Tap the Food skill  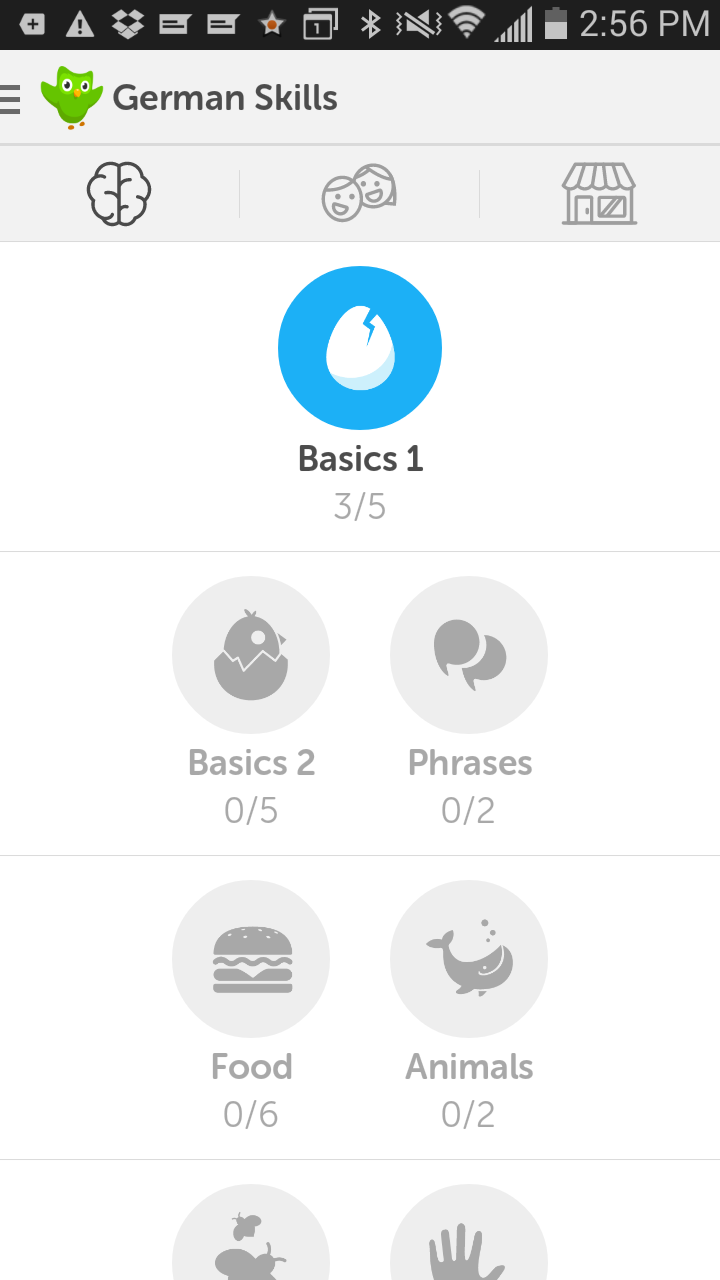[x=251, y=959]
